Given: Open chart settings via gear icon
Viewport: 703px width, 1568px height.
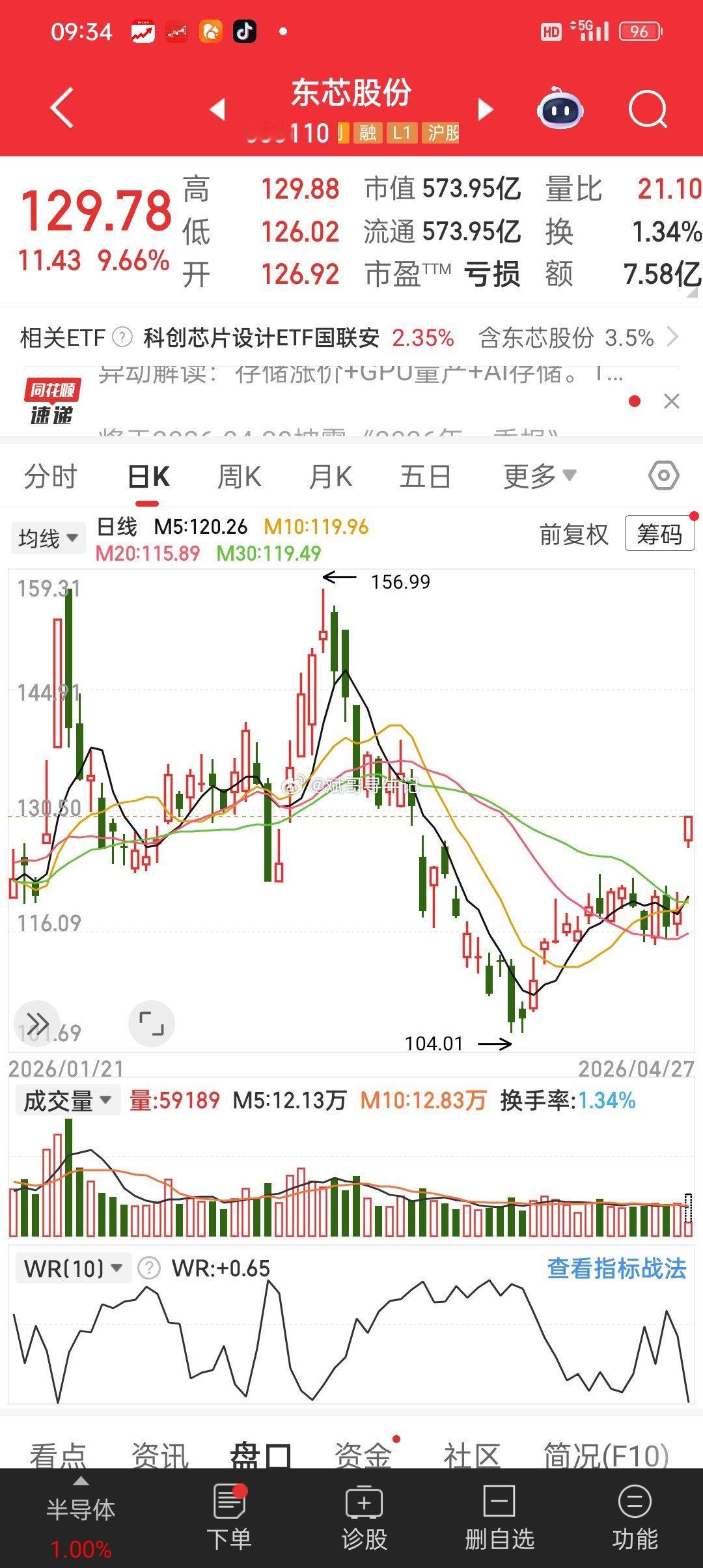Looking at the screenshot, I should point(662,476).
